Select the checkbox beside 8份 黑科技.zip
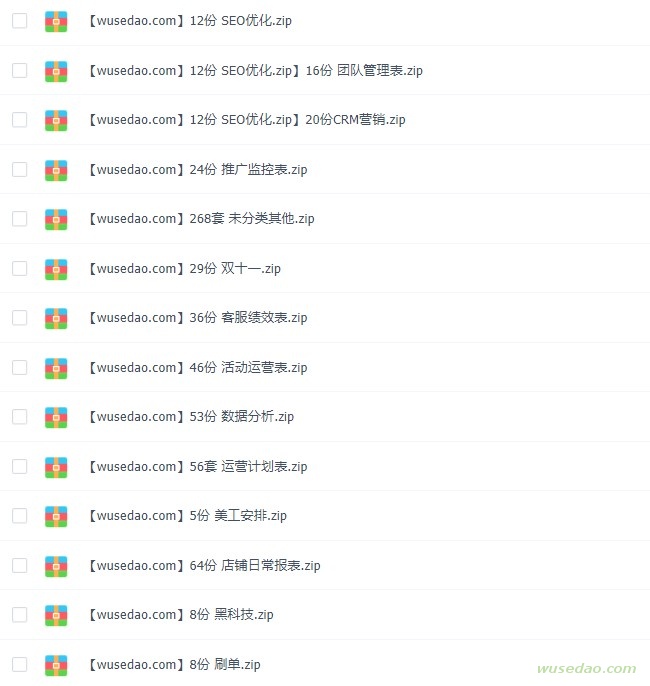This screenshot has height=686, width=650. [20, 615]
